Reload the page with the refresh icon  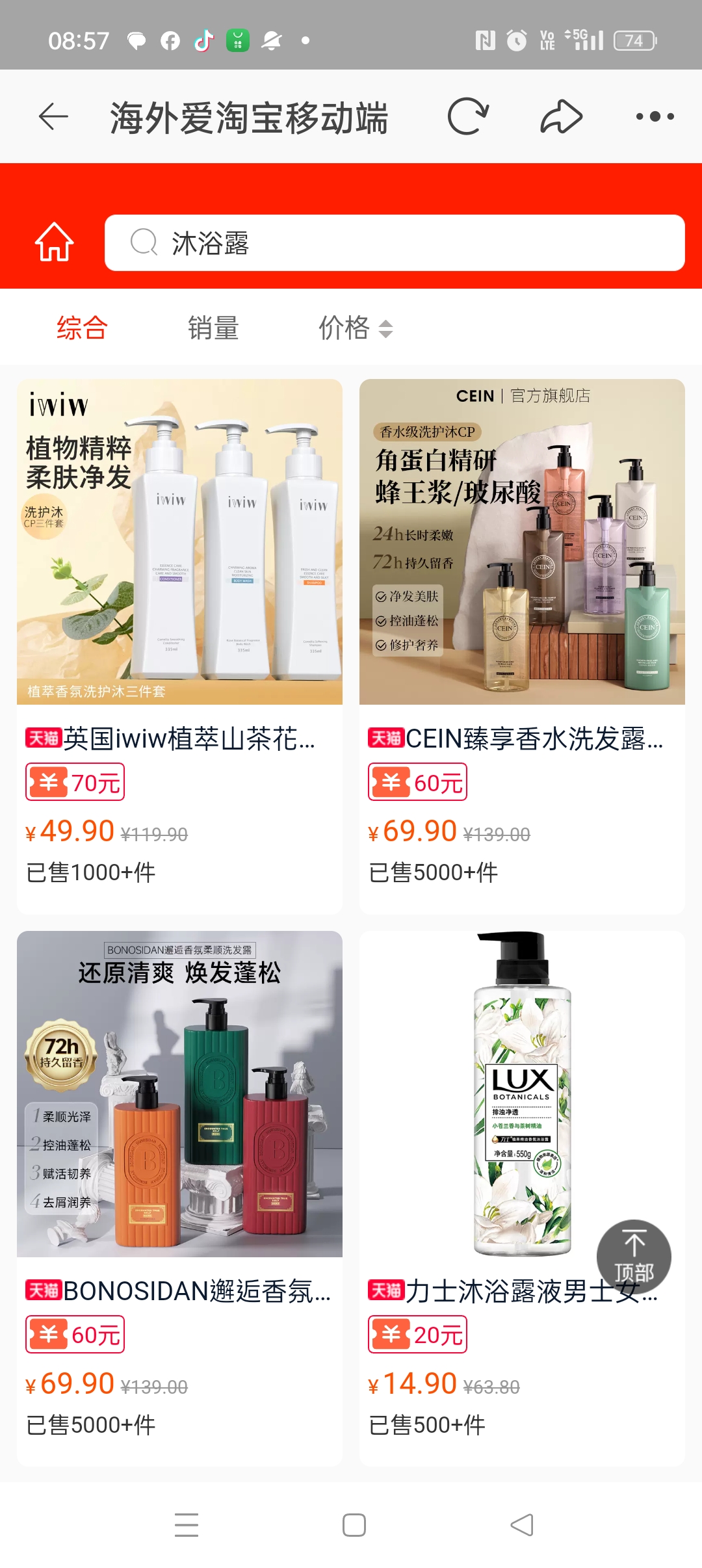tap(467, 117)
